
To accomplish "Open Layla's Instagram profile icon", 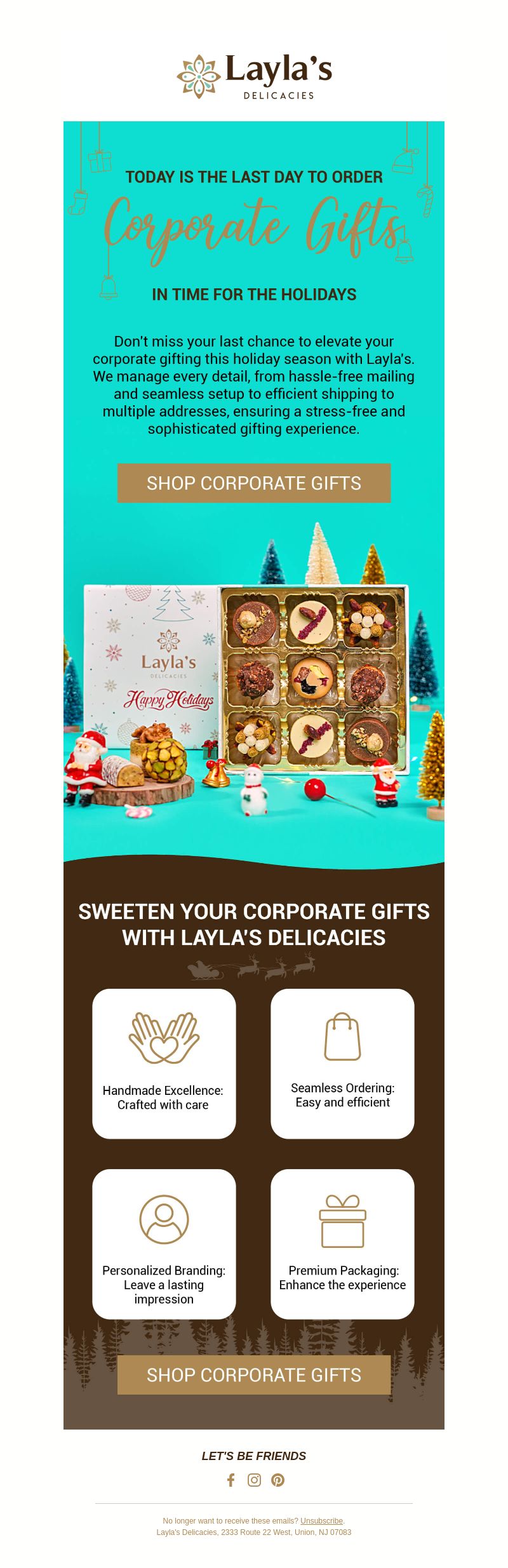I will 254,1480.
